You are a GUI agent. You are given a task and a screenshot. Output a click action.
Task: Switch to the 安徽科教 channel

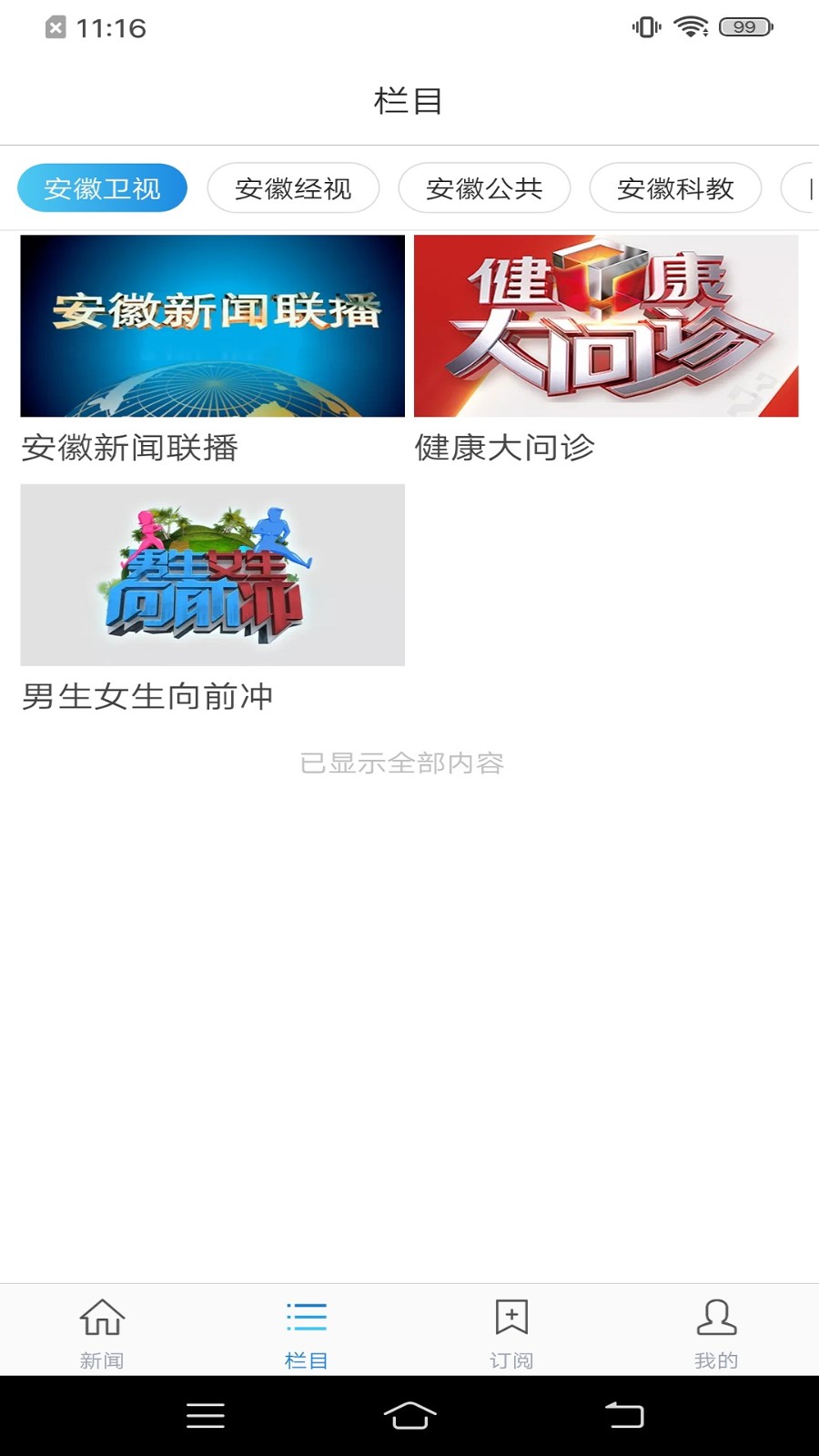(675, 188)
